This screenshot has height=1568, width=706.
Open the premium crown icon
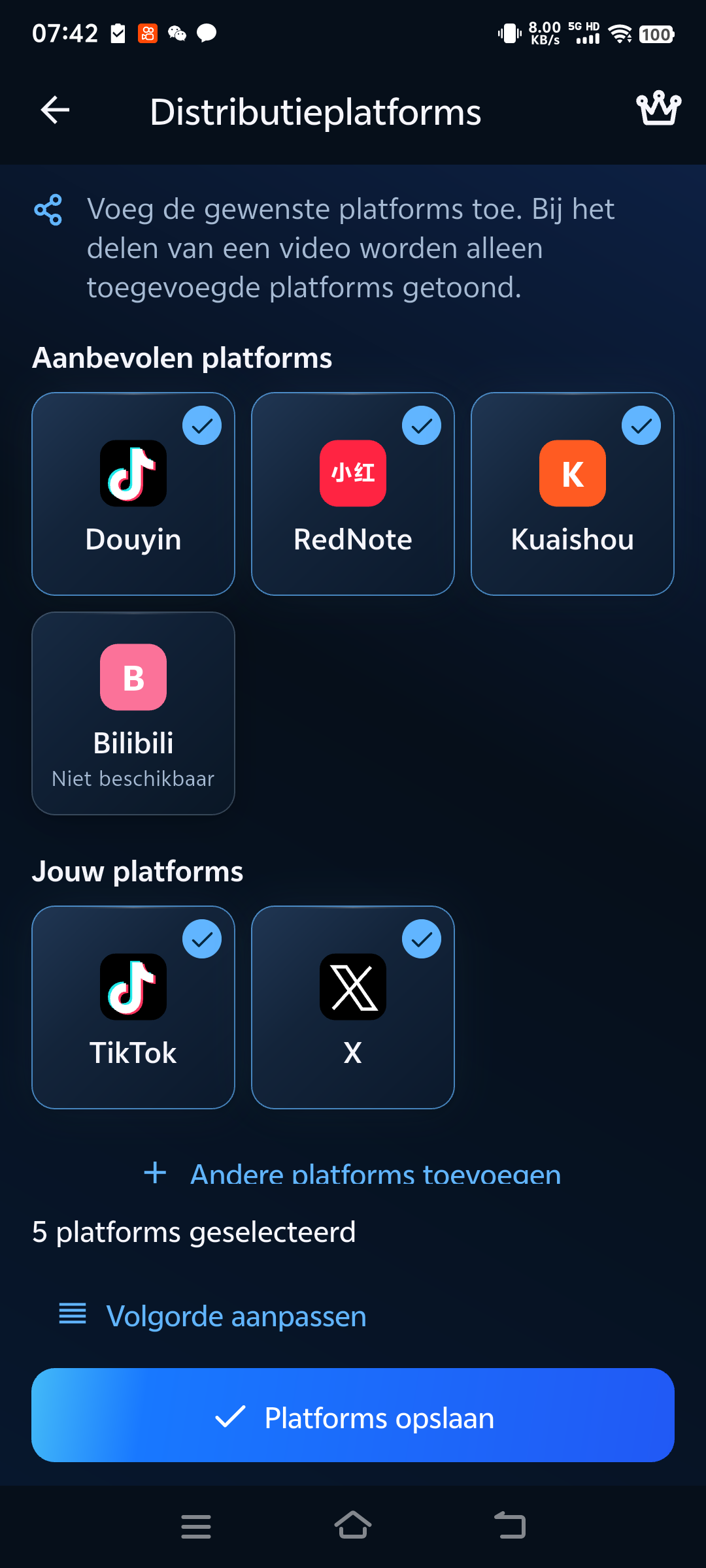[x=658, y=108]
